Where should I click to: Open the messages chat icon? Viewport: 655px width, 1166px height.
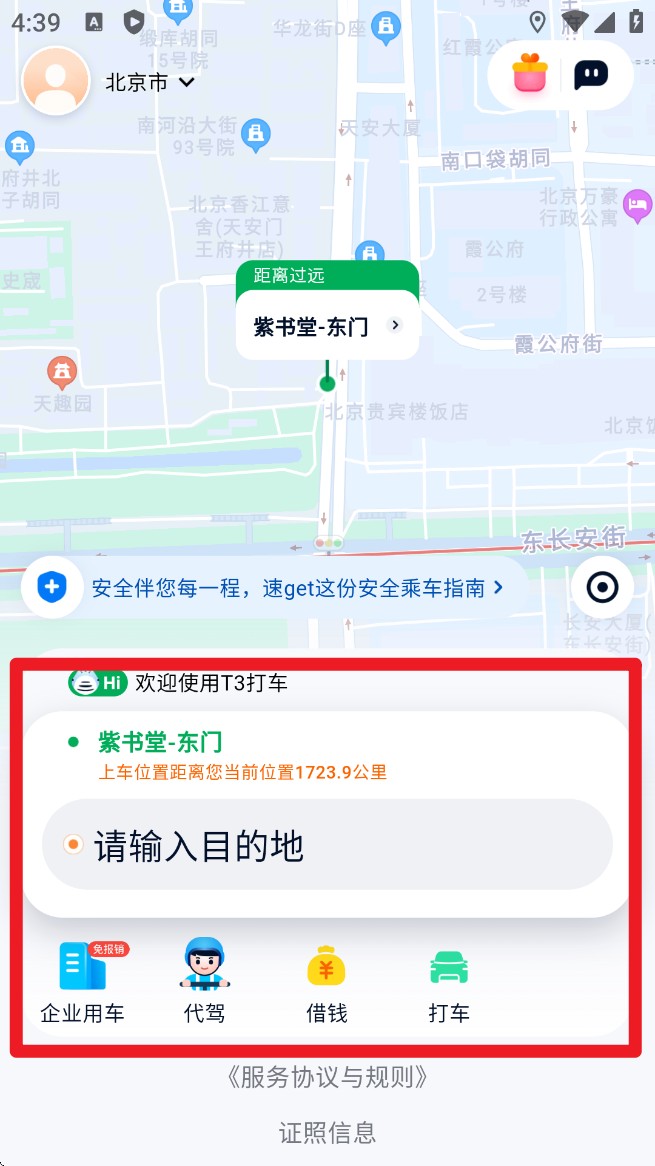590,75
